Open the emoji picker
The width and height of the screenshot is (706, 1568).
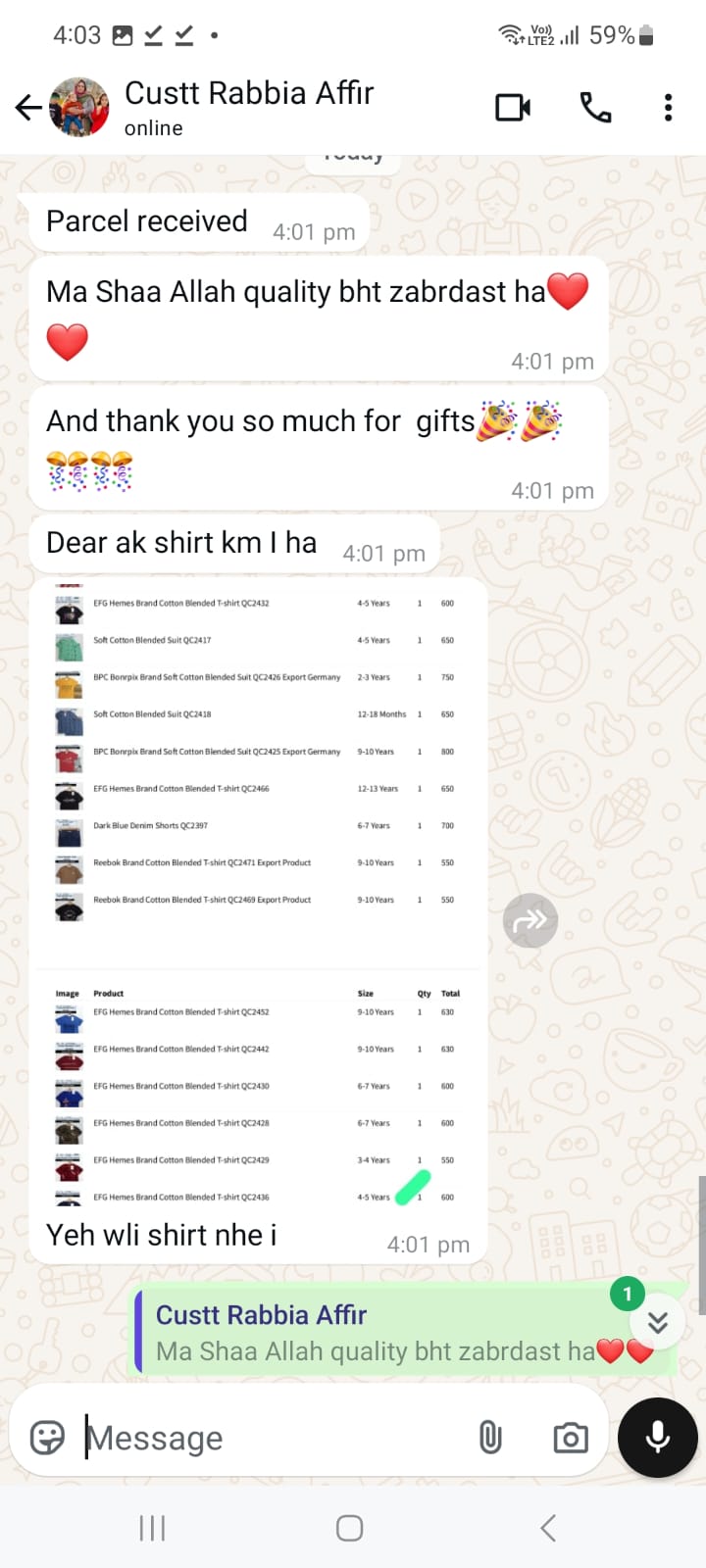(x=47, y=1438)
